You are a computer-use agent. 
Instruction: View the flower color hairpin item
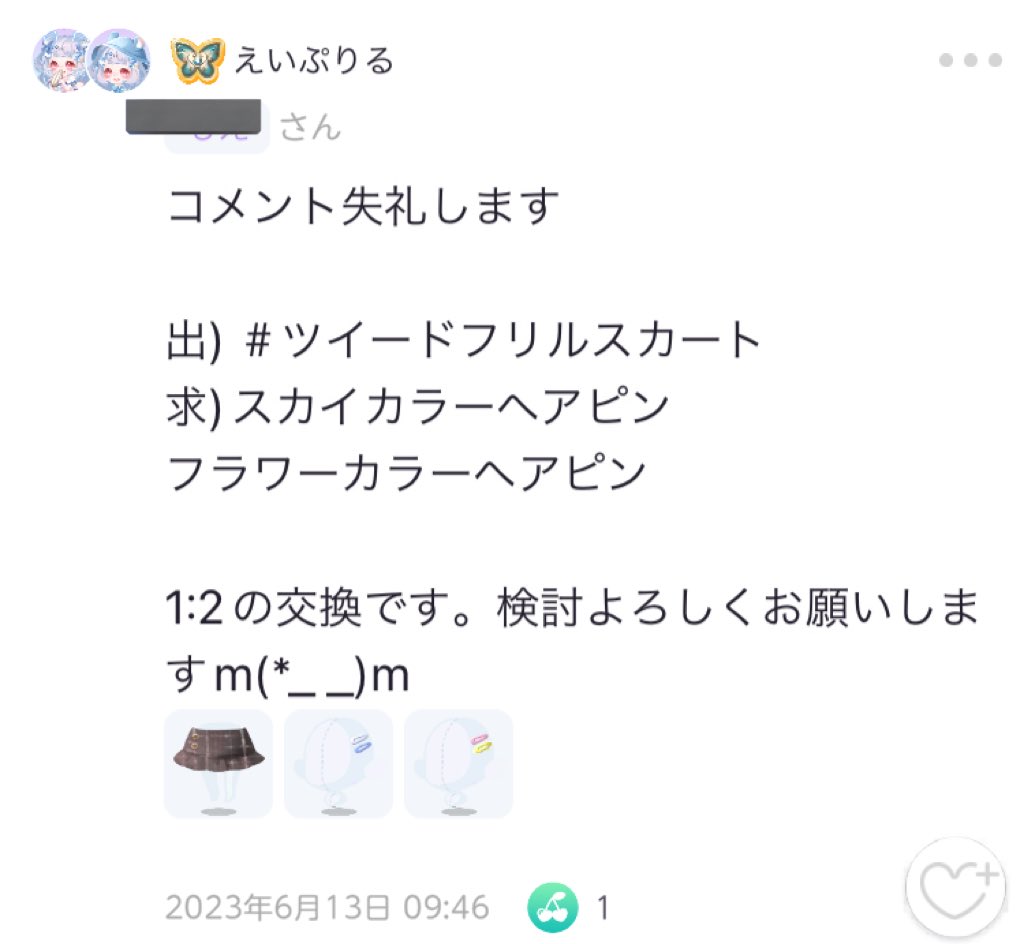pos(458,763)
